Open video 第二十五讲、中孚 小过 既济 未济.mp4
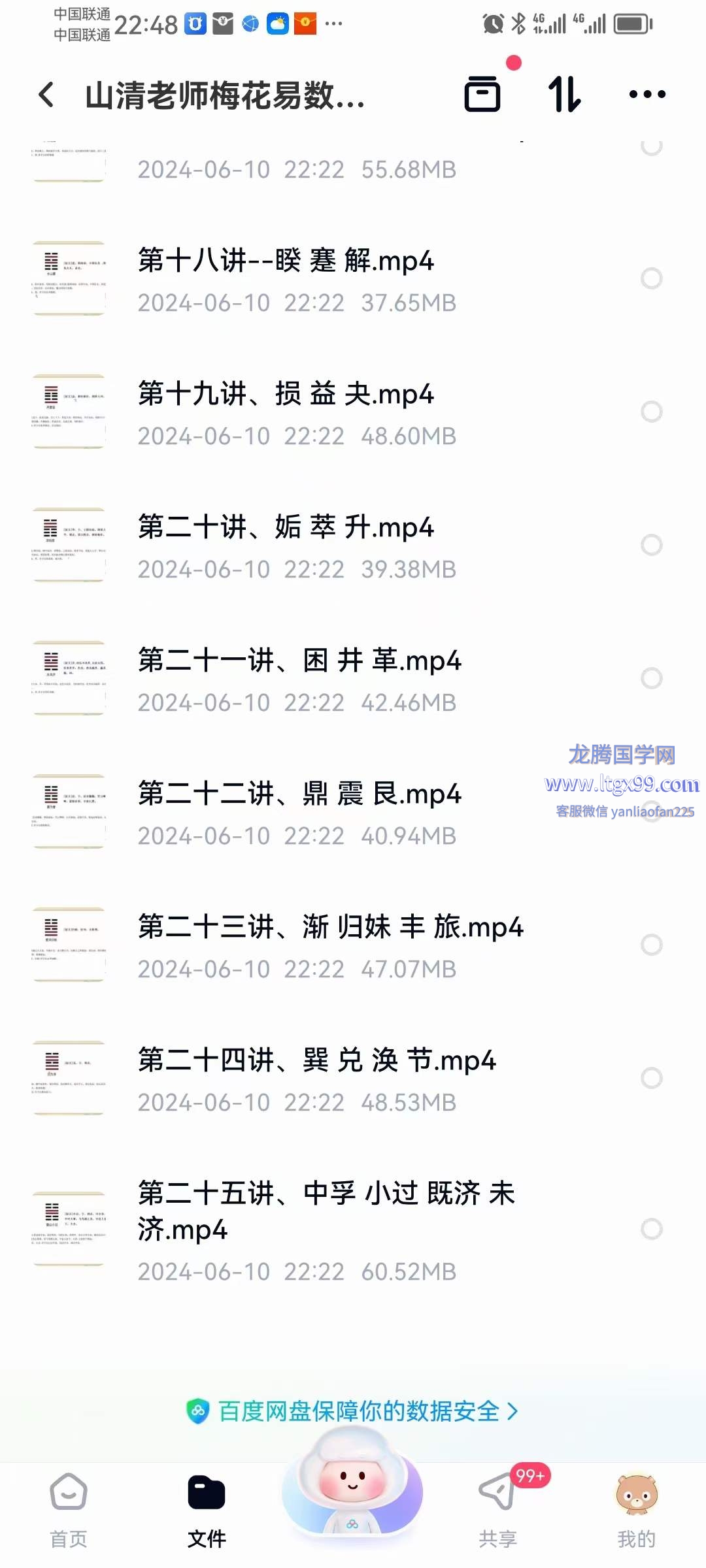Screen dimensions: 706x1568 (326, 1211)
